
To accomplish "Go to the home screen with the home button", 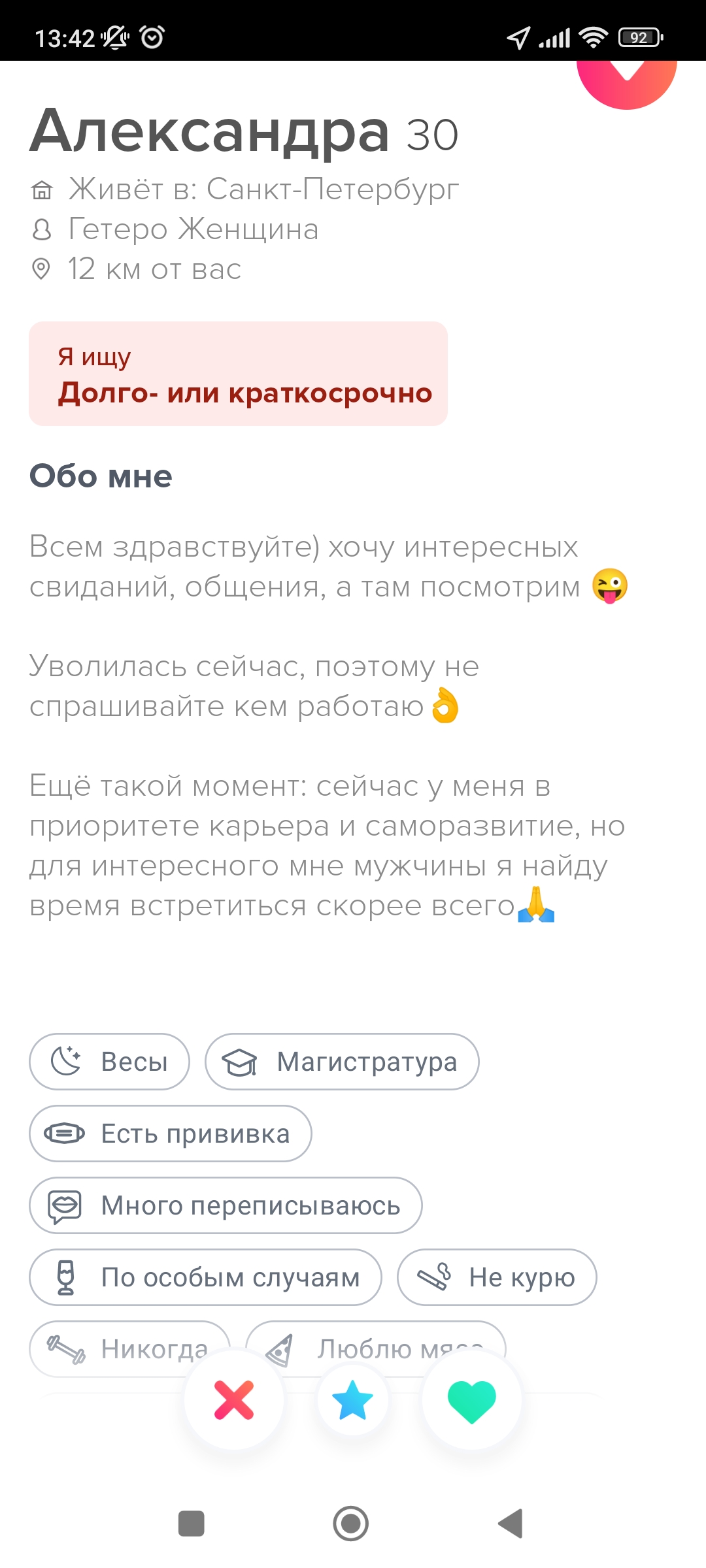I will click(x=351, y=1524).
